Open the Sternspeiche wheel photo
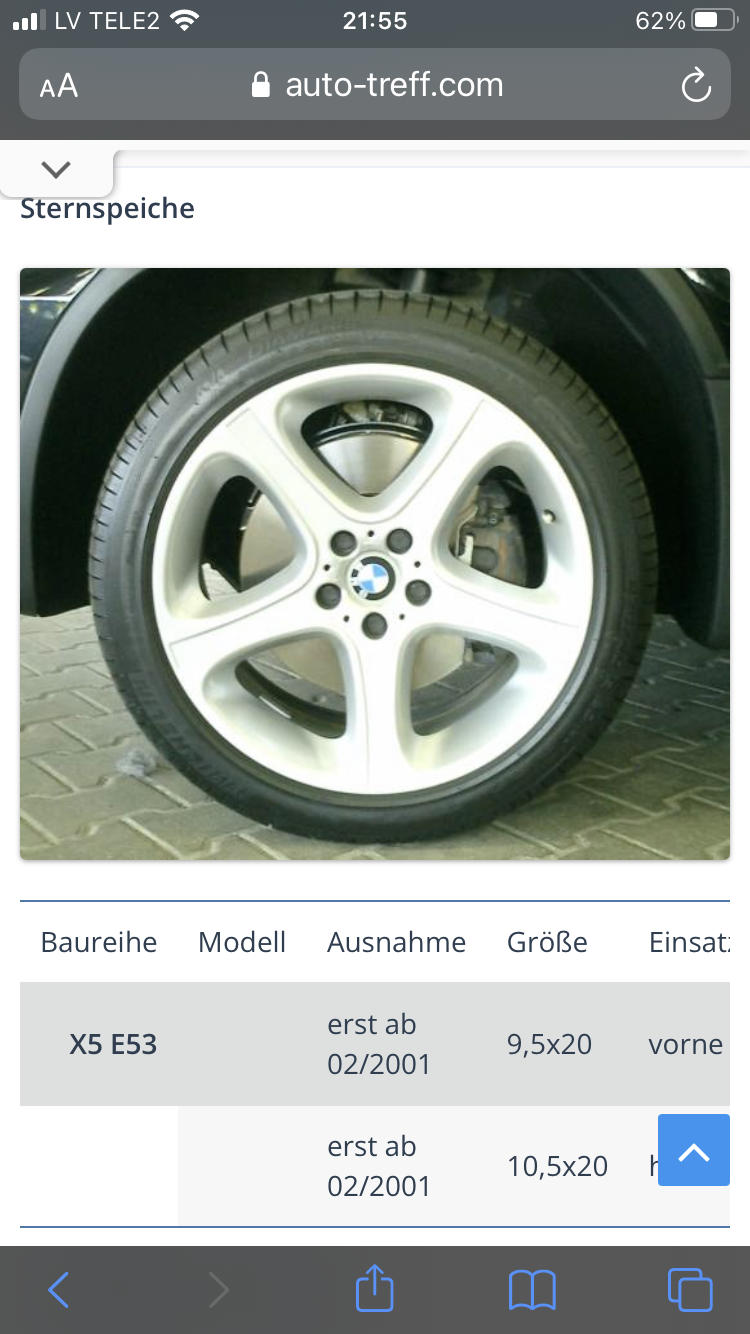This screenshot has width=750, height=1334. pyautogui.click(x=375, y=563)
